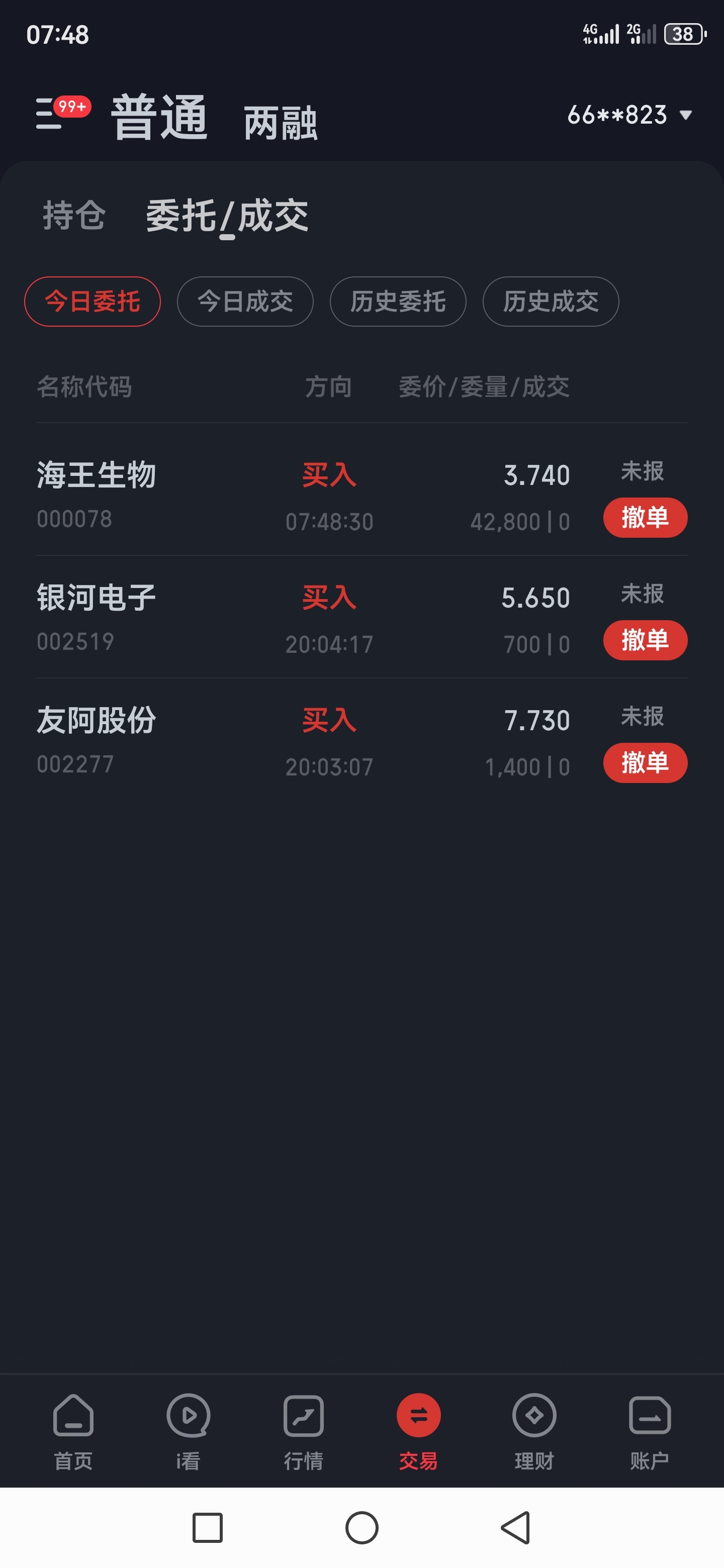Cancel the 友阿股份 order with 撤单

click(x=646, y=763)
